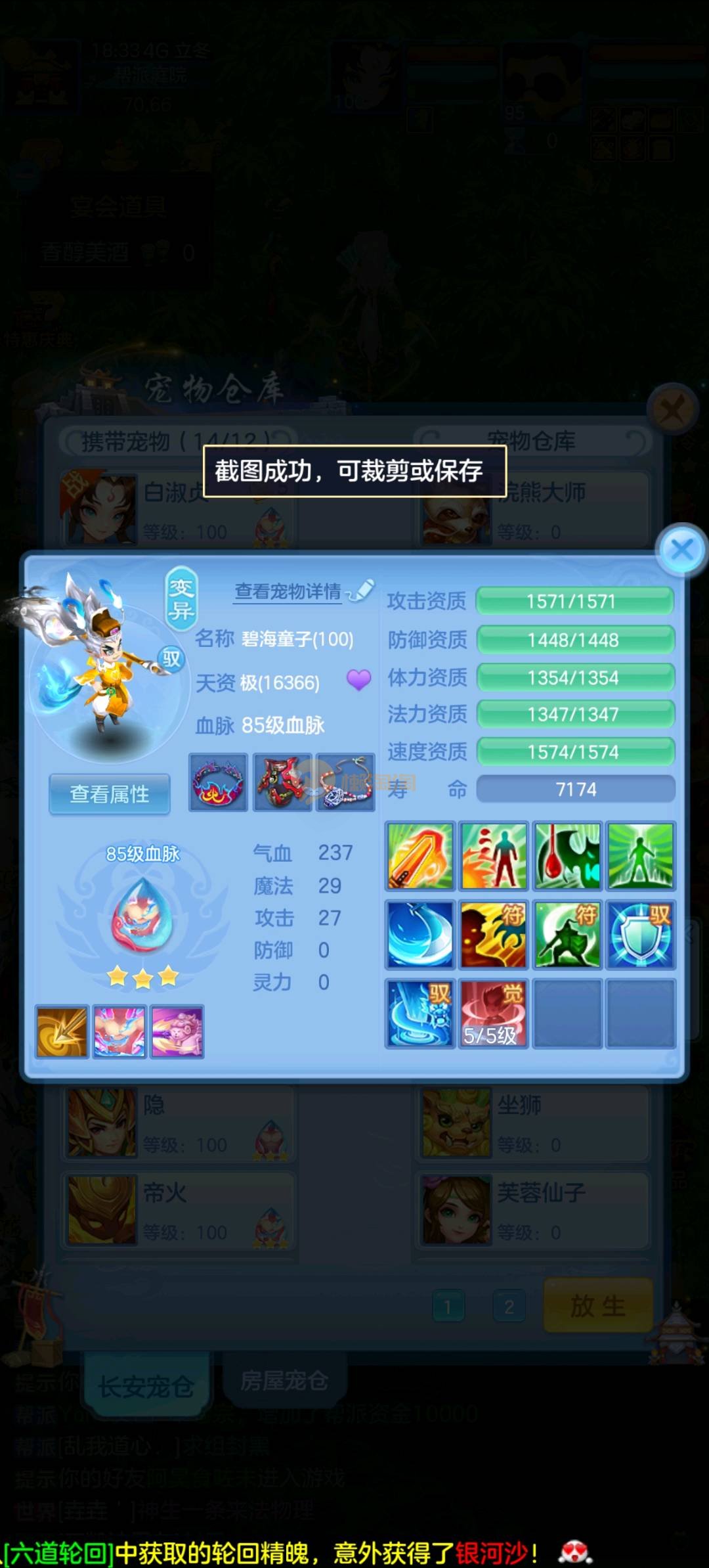The width and height of the screenshot is (709, 1568).
Task: Tap the 查看属性 button
Action: click(110, 794)
